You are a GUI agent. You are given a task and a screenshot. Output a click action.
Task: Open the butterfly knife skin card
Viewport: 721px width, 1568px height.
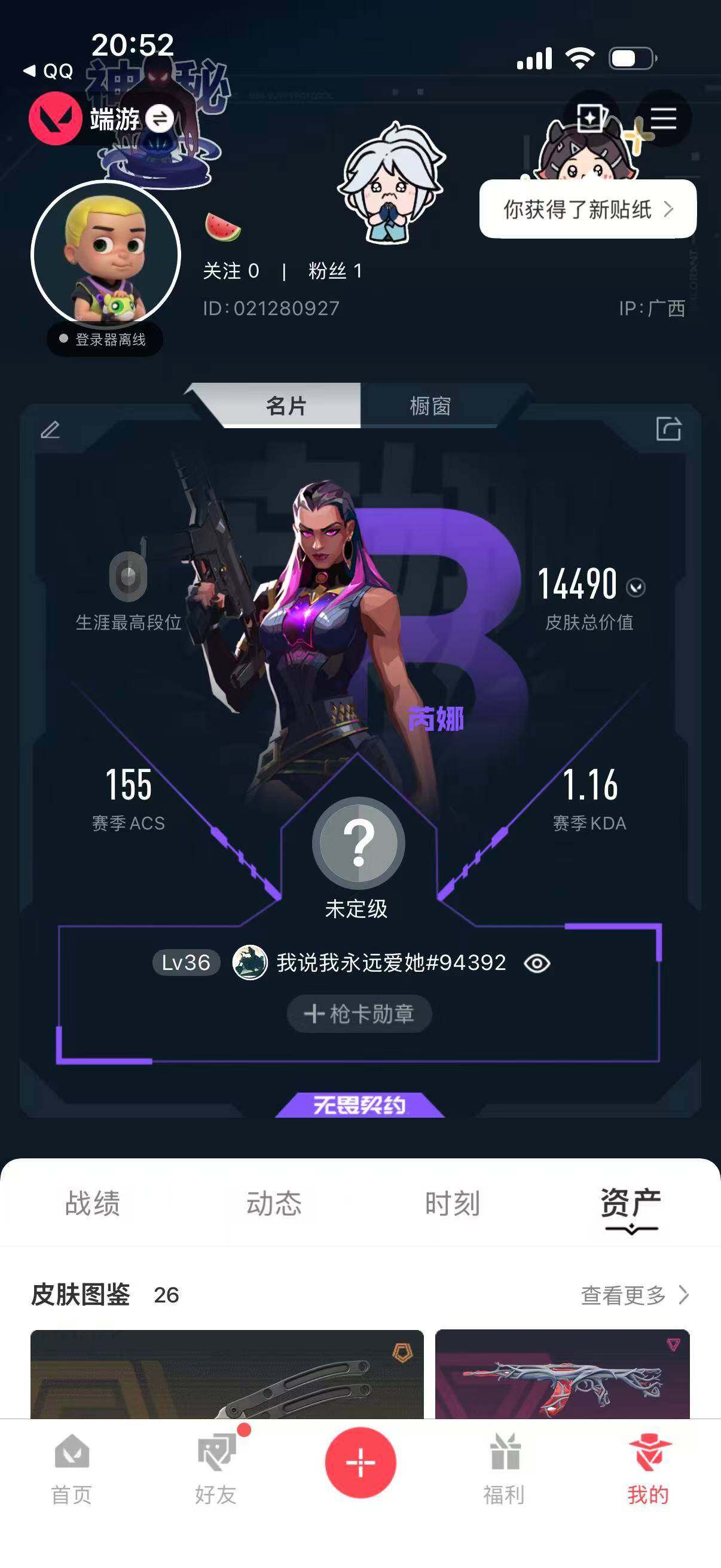[227, 1374]
